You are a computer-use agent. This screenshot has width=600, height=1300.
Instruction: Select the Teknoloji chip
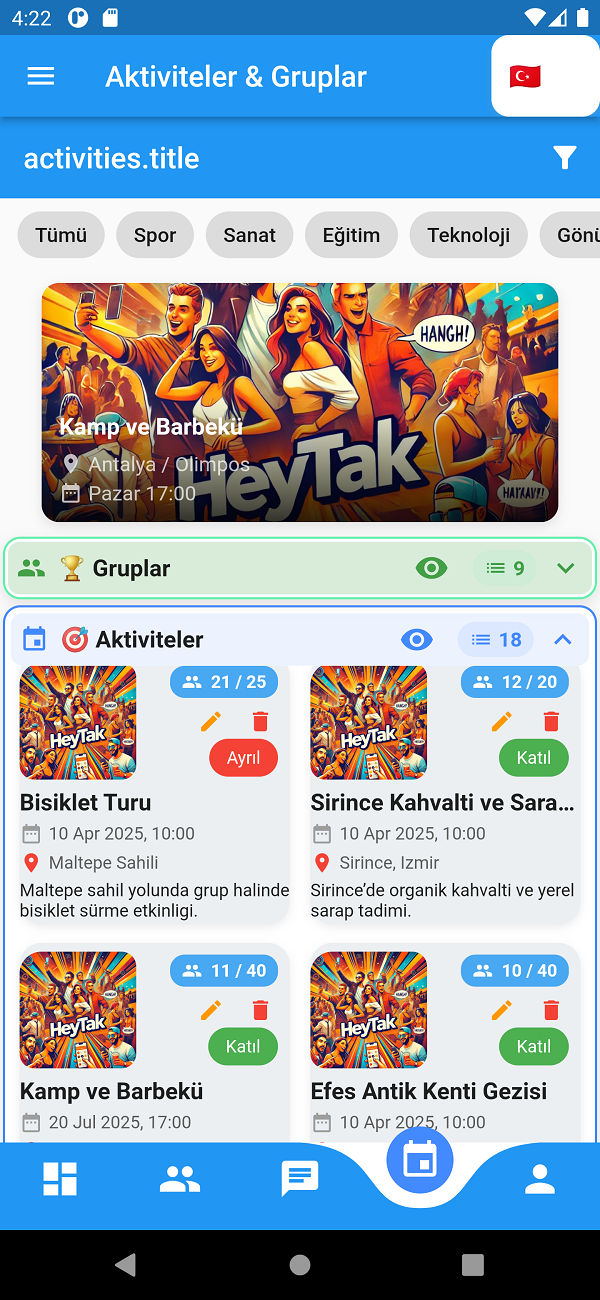tap(468, 236)
